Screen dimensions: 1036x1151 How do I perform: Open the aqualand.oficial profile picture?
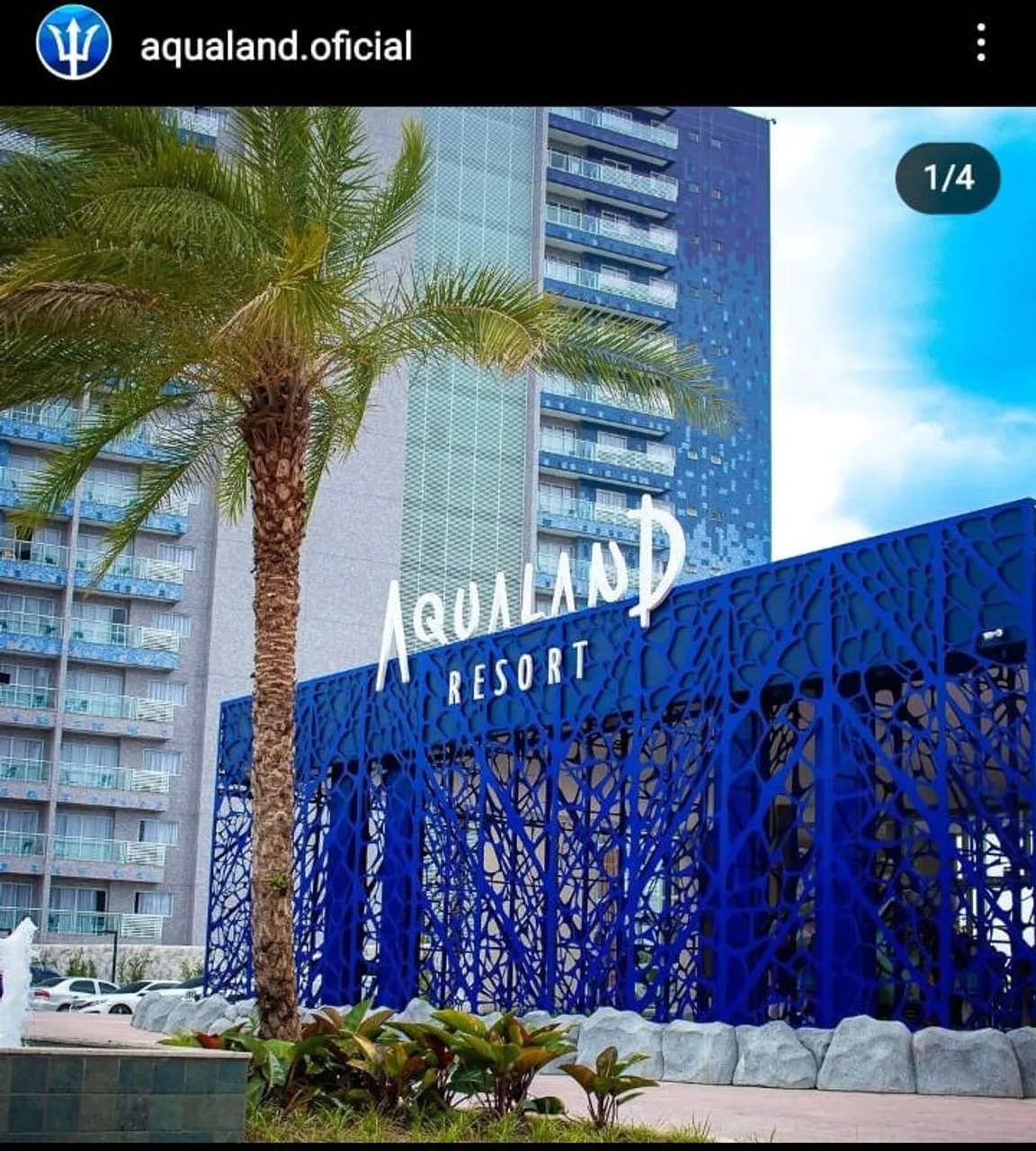click(73, 42)
